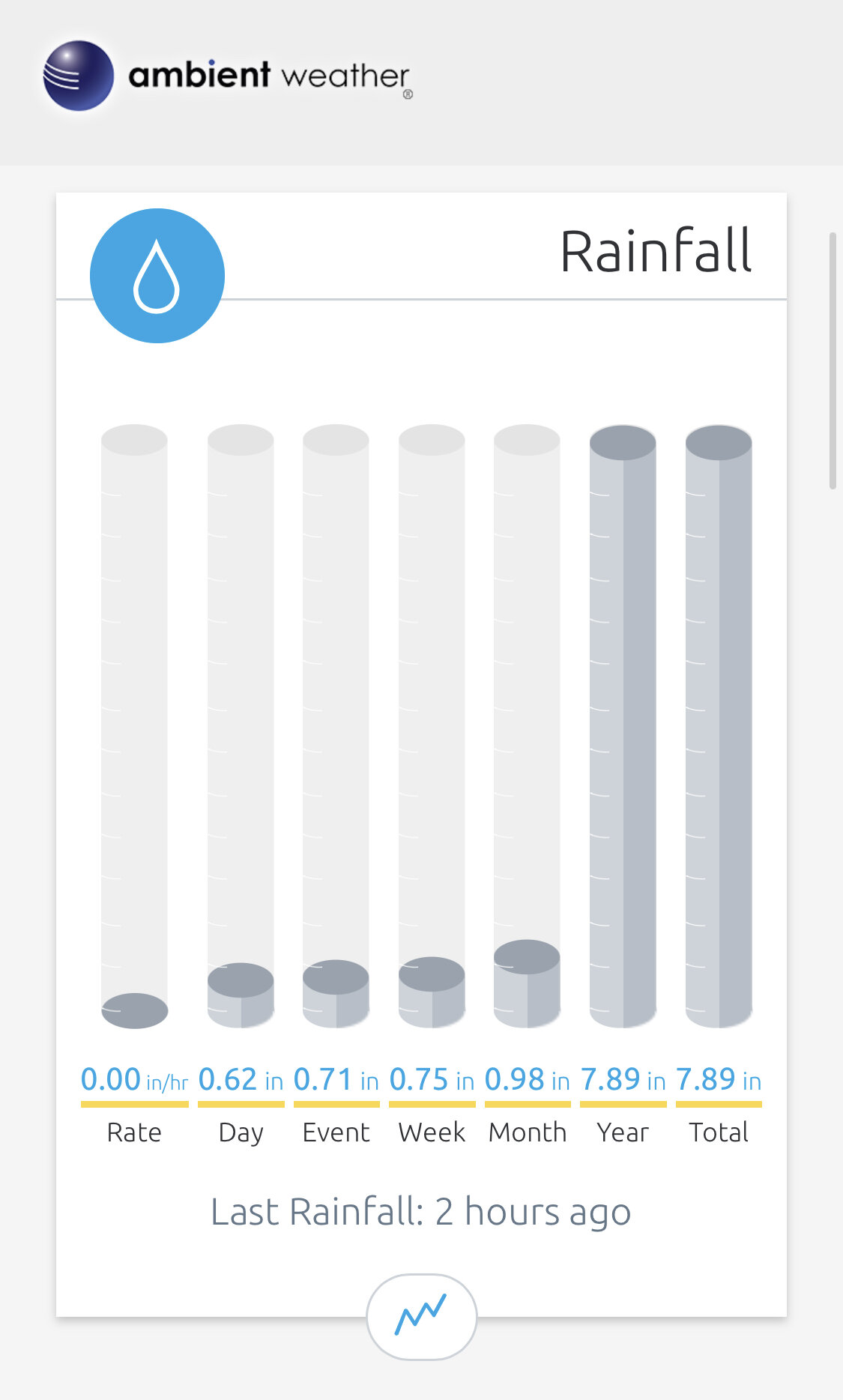Open the rainfall graph button

tap(421, 1316)
